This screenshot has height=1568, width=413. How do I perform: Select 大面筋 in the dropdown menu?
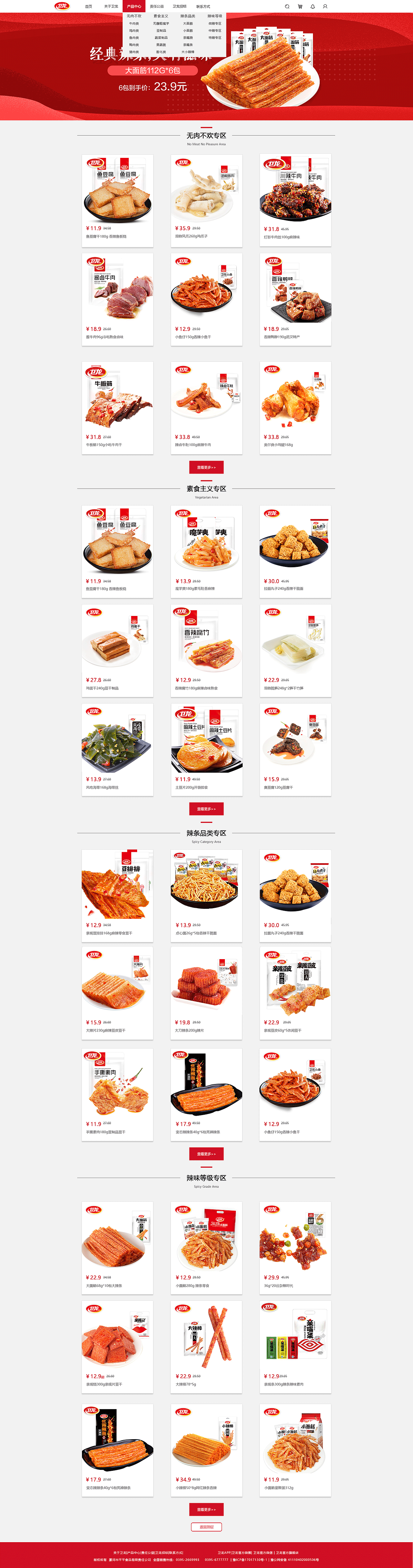coord(188,24)
